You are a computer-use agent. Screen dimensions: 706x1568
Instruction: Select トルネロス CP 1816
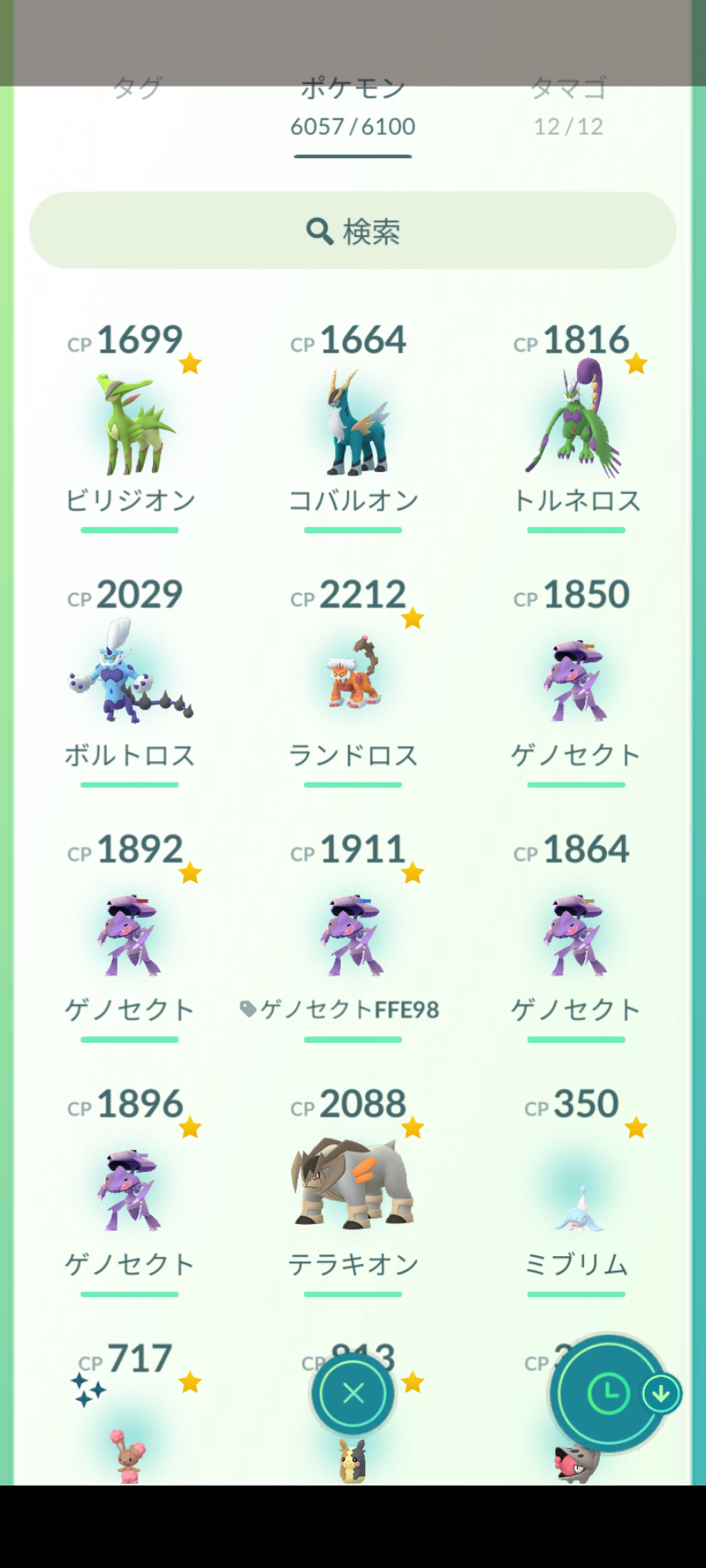click(576, 426)
